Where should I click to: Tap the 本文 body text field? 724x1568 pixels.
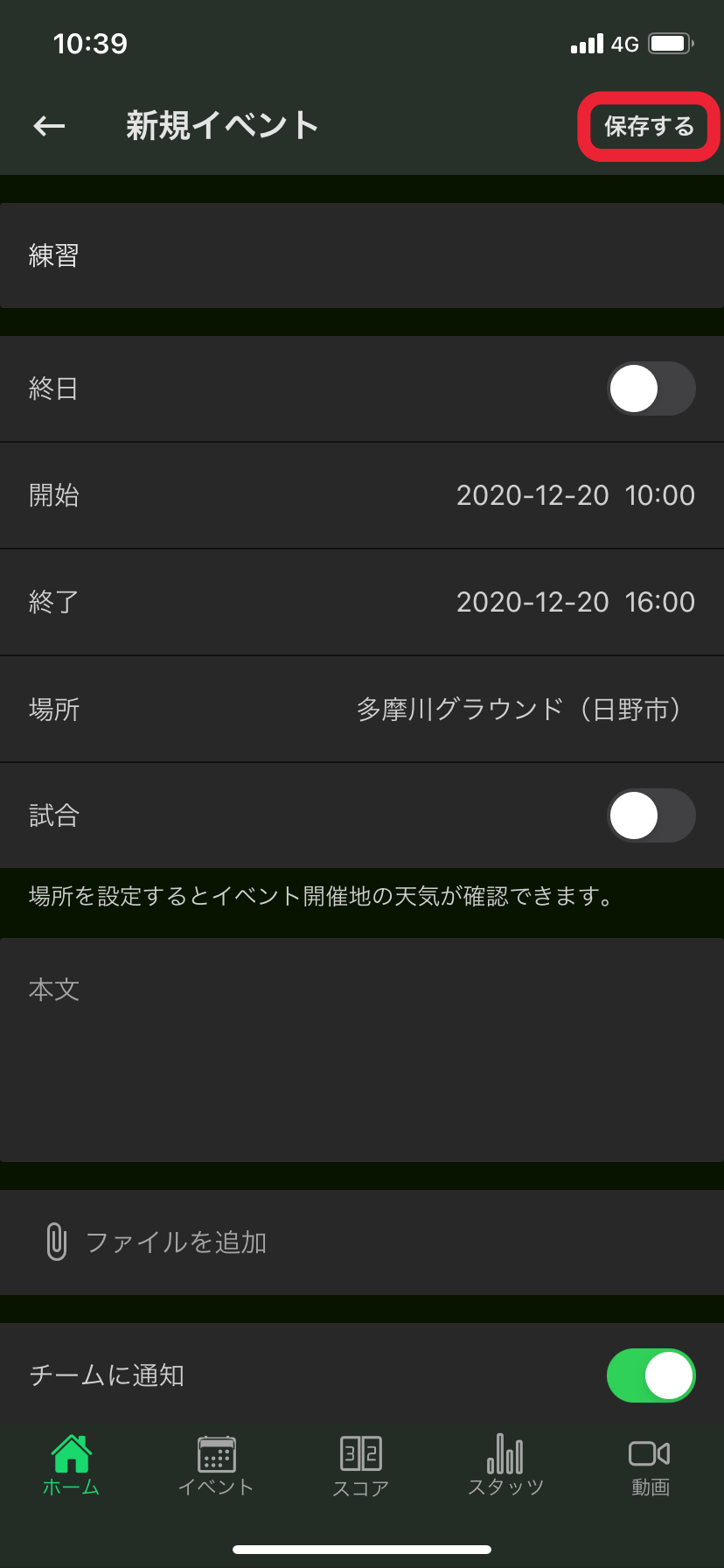[x=362, y=1050]
